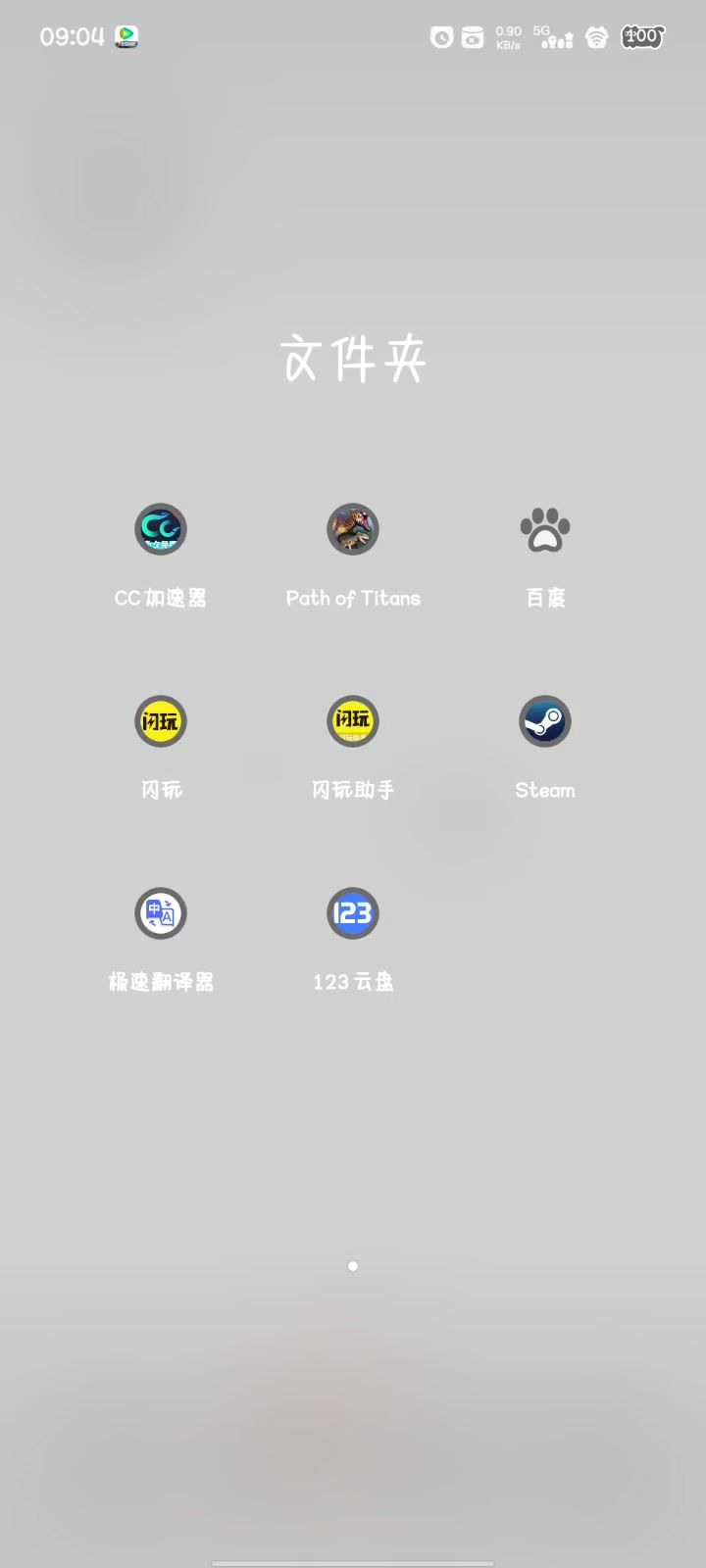
Task: Open 123云盘 cloud drive
Action: point(352,914)
